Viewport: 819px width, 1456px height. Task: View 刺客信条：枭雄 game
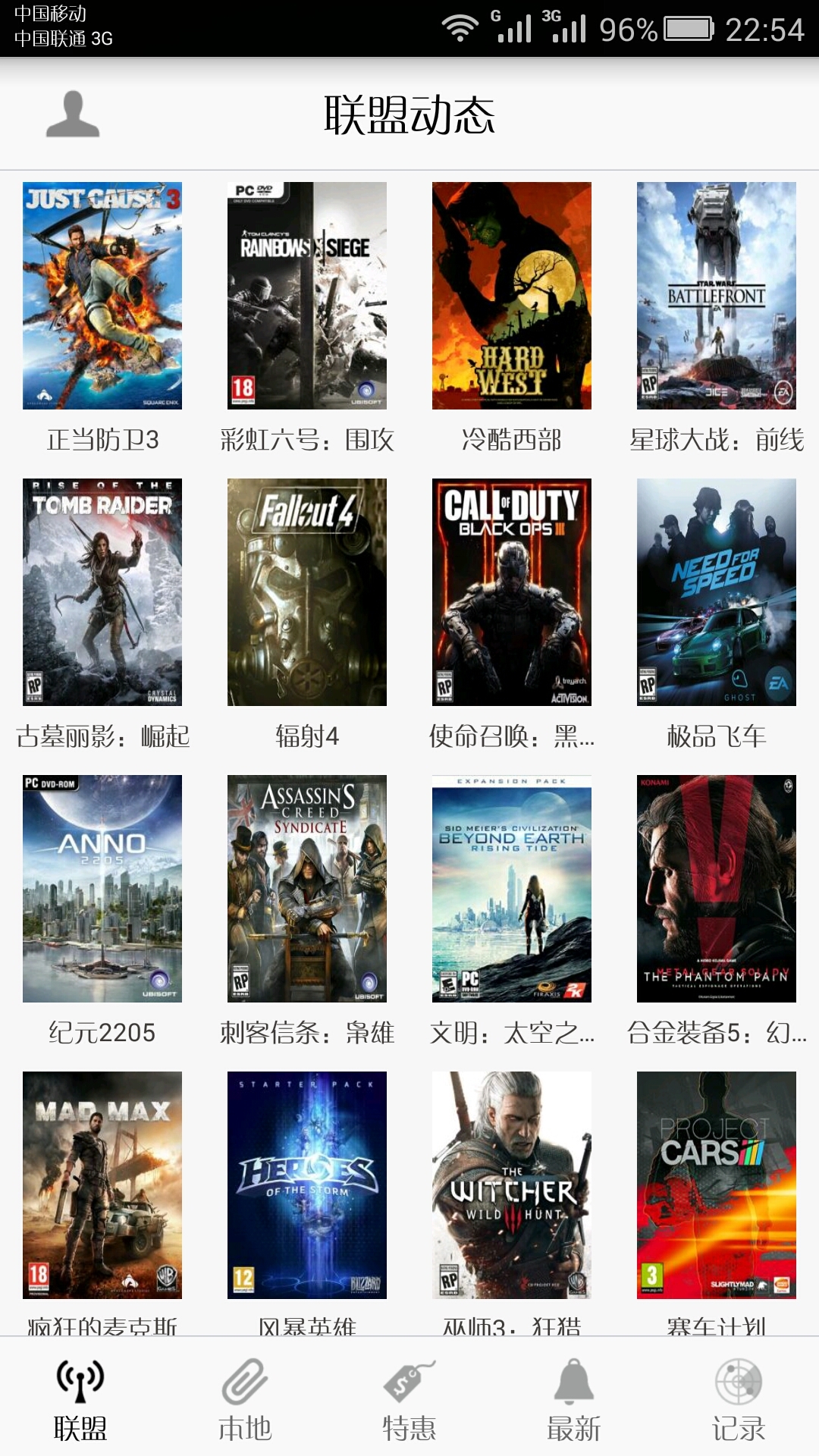[307, 888]
